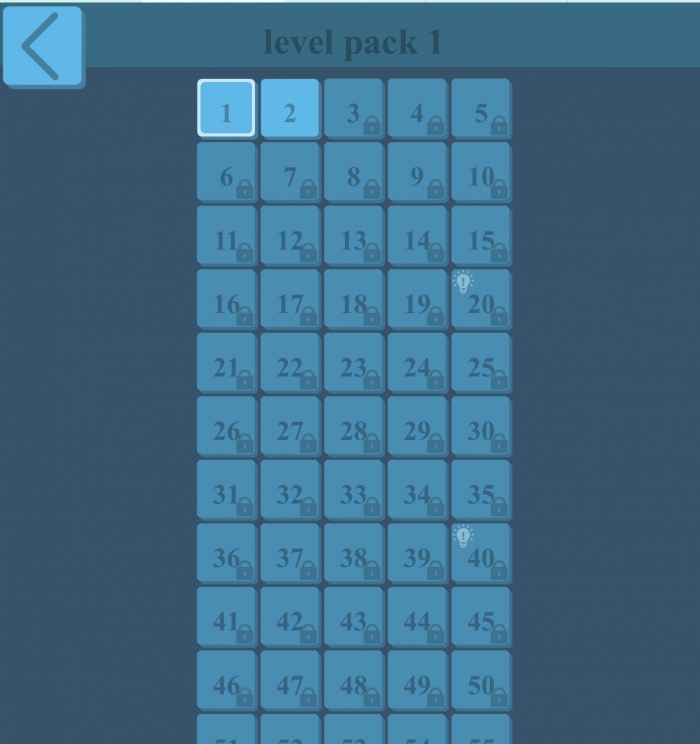Open level 37 tile
Viewport: 700px width, 744px height.
tap(290, 555)
